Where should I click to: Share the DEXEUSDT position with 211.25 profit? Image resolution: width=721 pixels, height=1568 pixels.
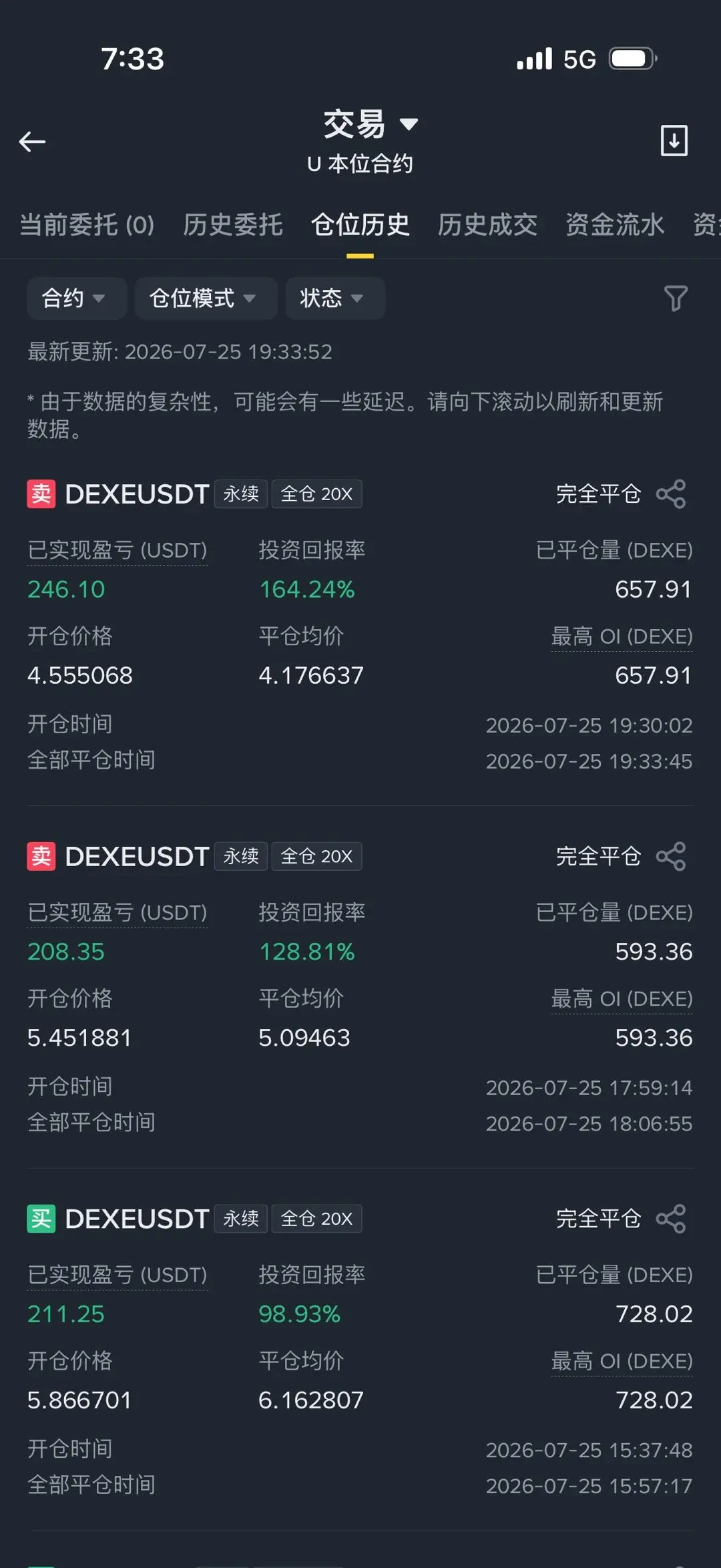(671, 1219)
